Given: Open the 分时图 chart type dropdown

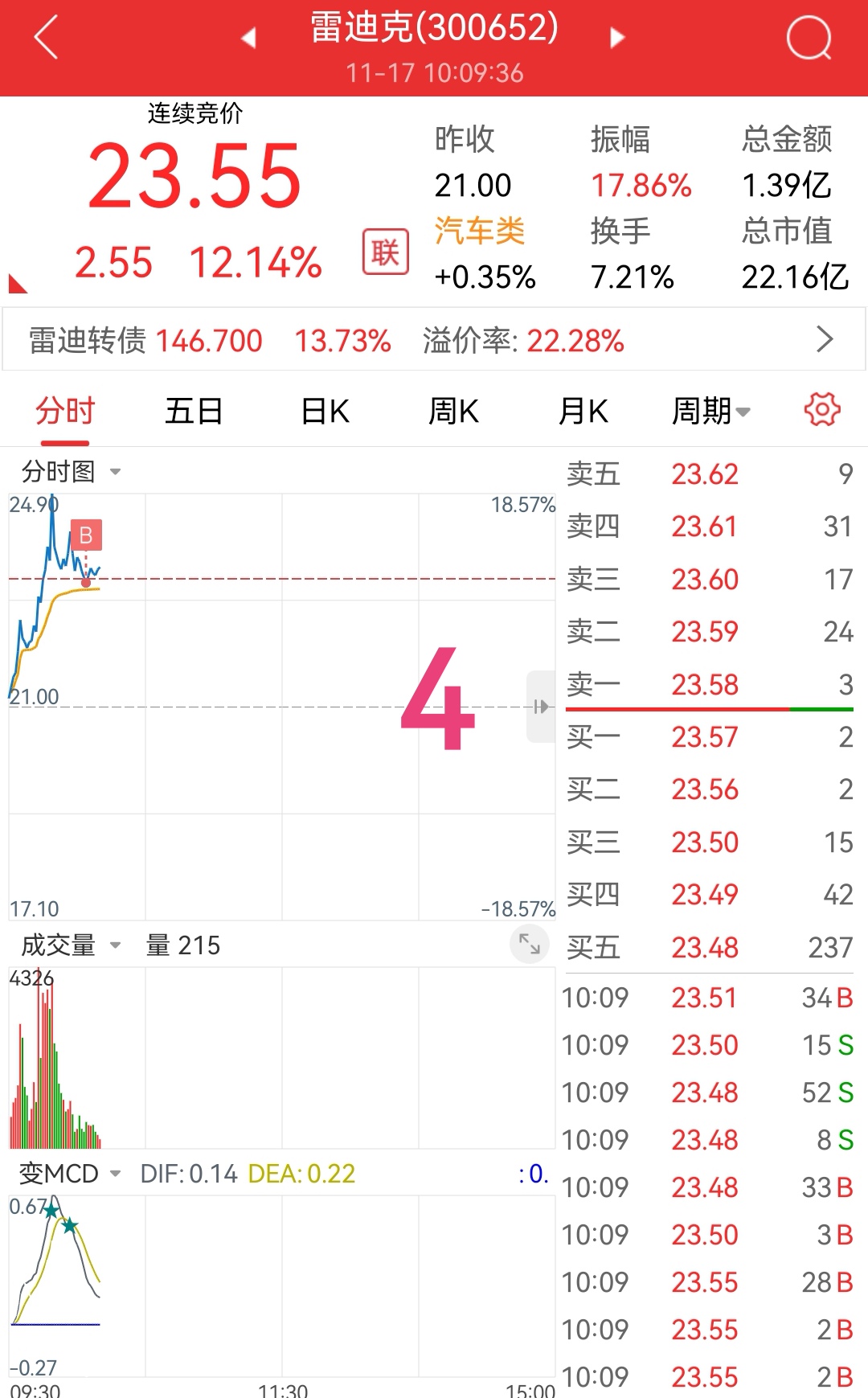Looking at the screenshot, I should pos(71,472).
